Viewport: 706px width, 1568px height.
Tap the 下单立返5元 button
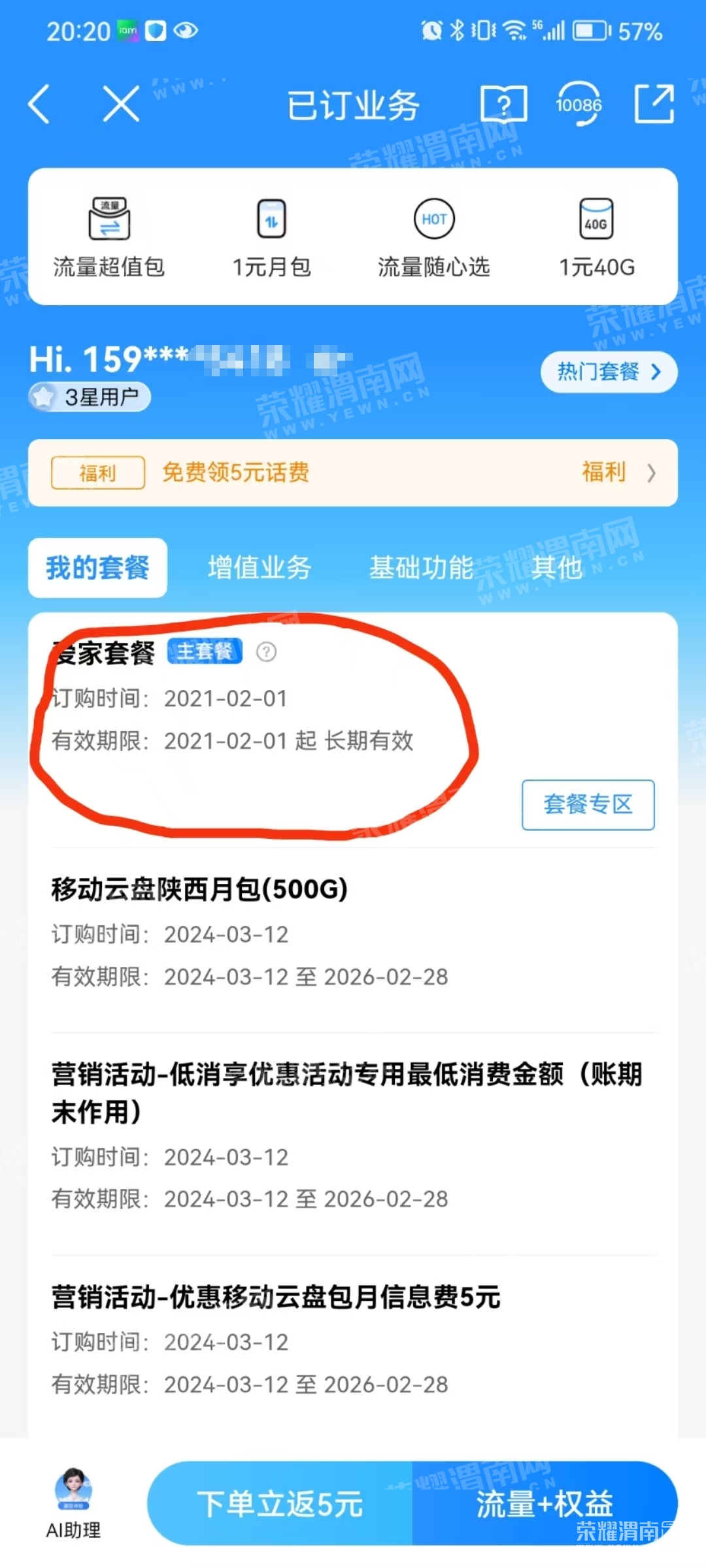[280, 1503]
